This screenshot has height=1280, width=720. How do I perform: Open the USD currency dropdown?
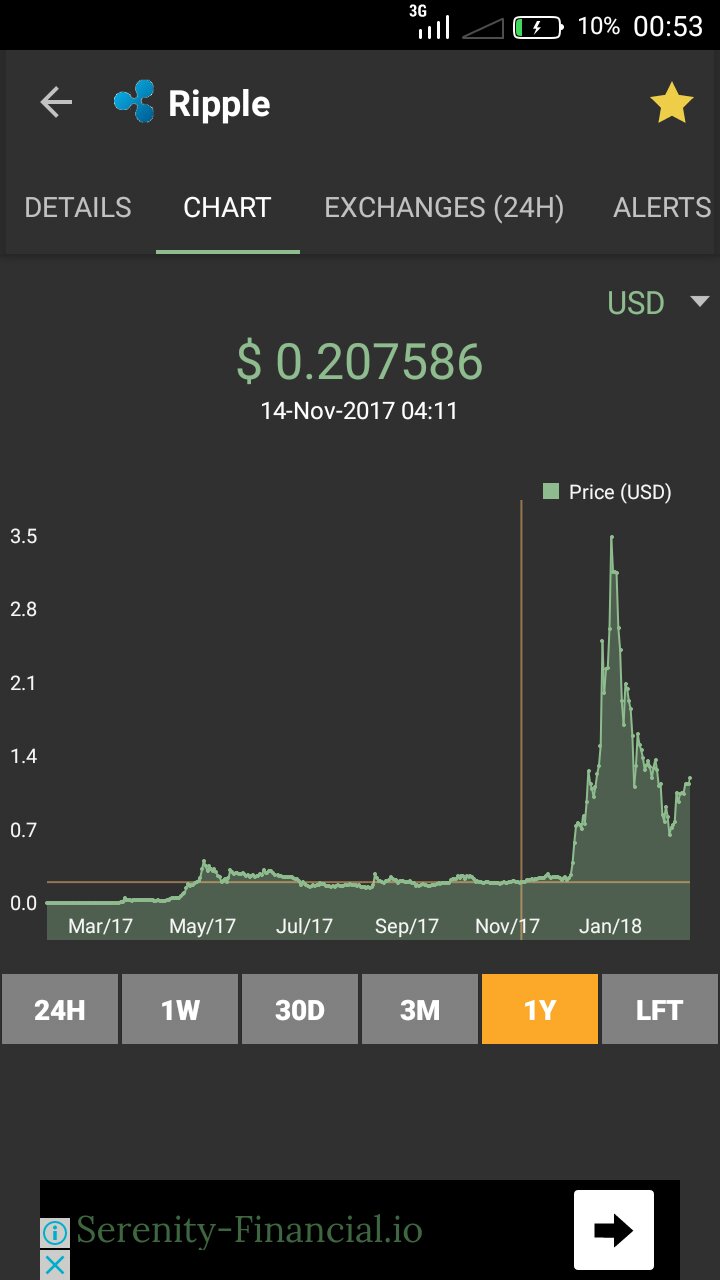click(636, 302)
